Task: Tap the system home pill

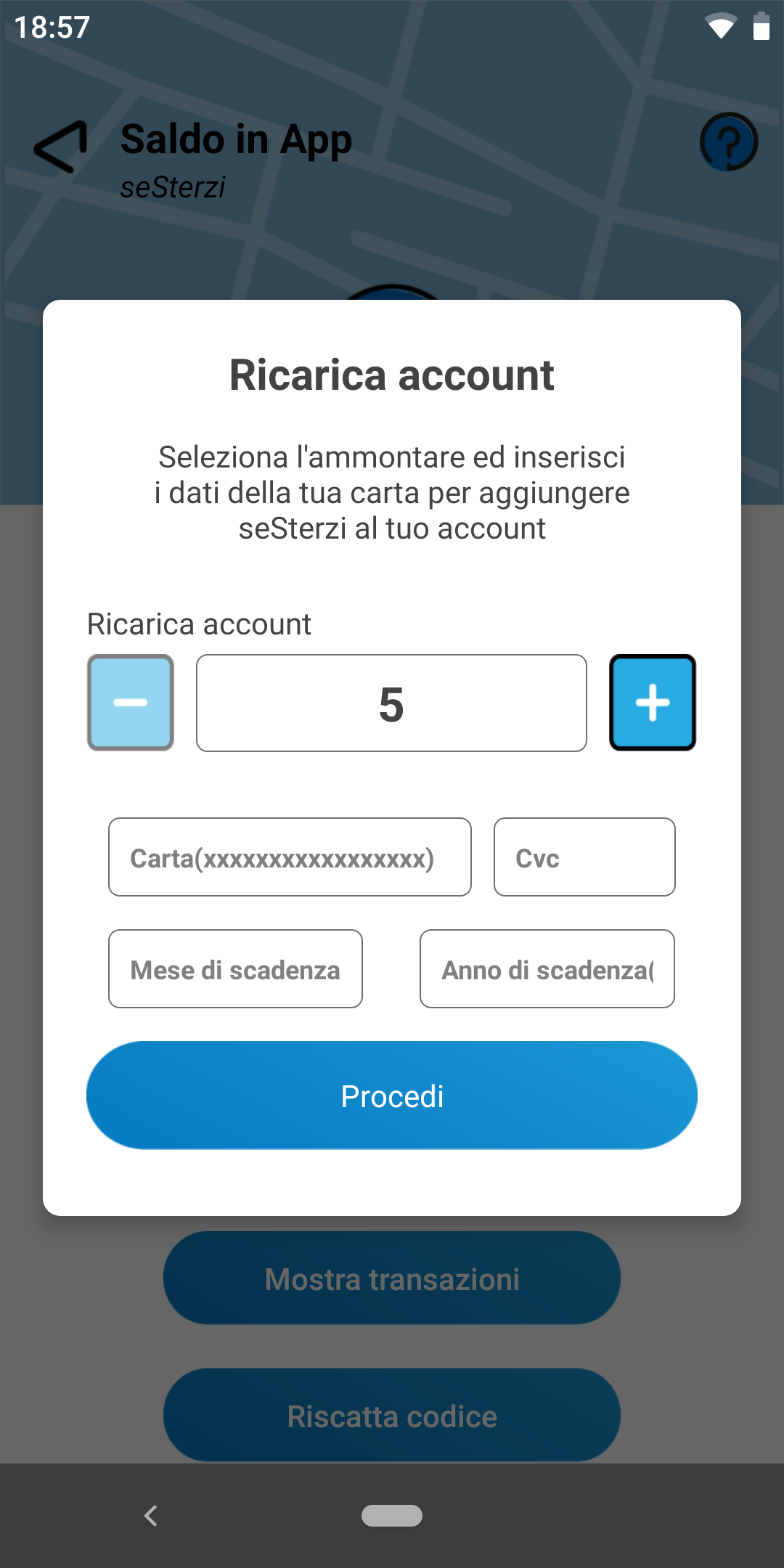Action: coord(392,1516)
